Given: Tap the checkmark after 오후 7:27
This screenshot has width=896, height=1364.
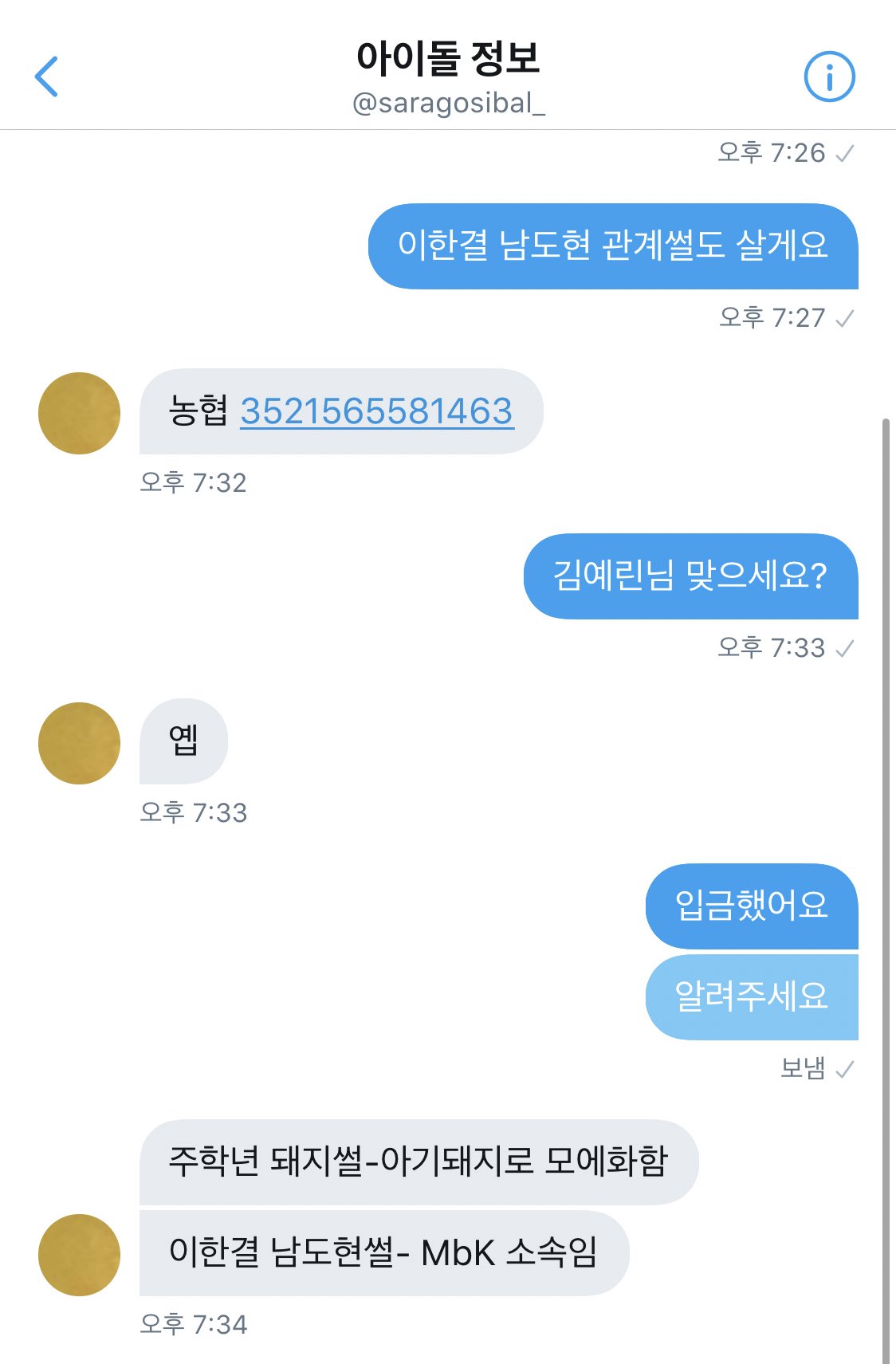Looking at the screenshot, I should click(x=843, y=319).
